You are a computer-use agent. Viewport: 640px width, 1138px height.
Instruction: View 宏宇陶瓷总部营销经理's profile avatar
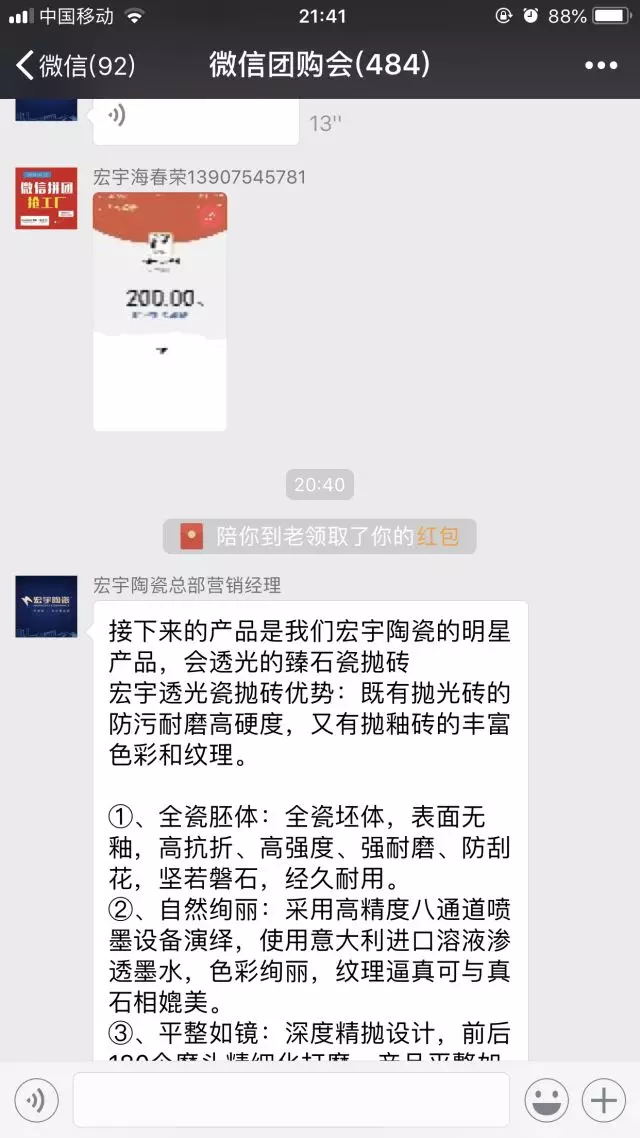[x=46, y=606]
